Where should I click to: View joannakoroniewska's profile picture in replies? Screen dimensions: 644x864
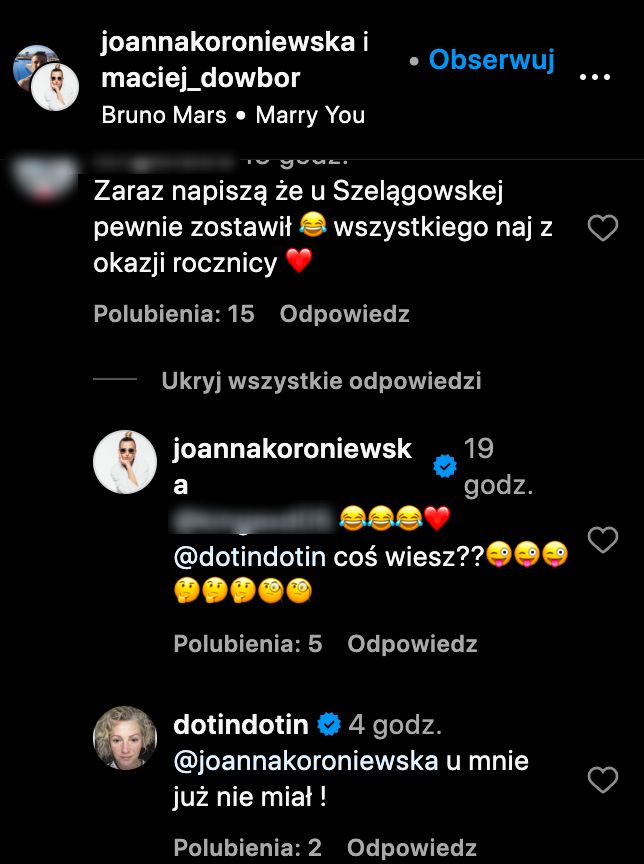tap(125, 464)
